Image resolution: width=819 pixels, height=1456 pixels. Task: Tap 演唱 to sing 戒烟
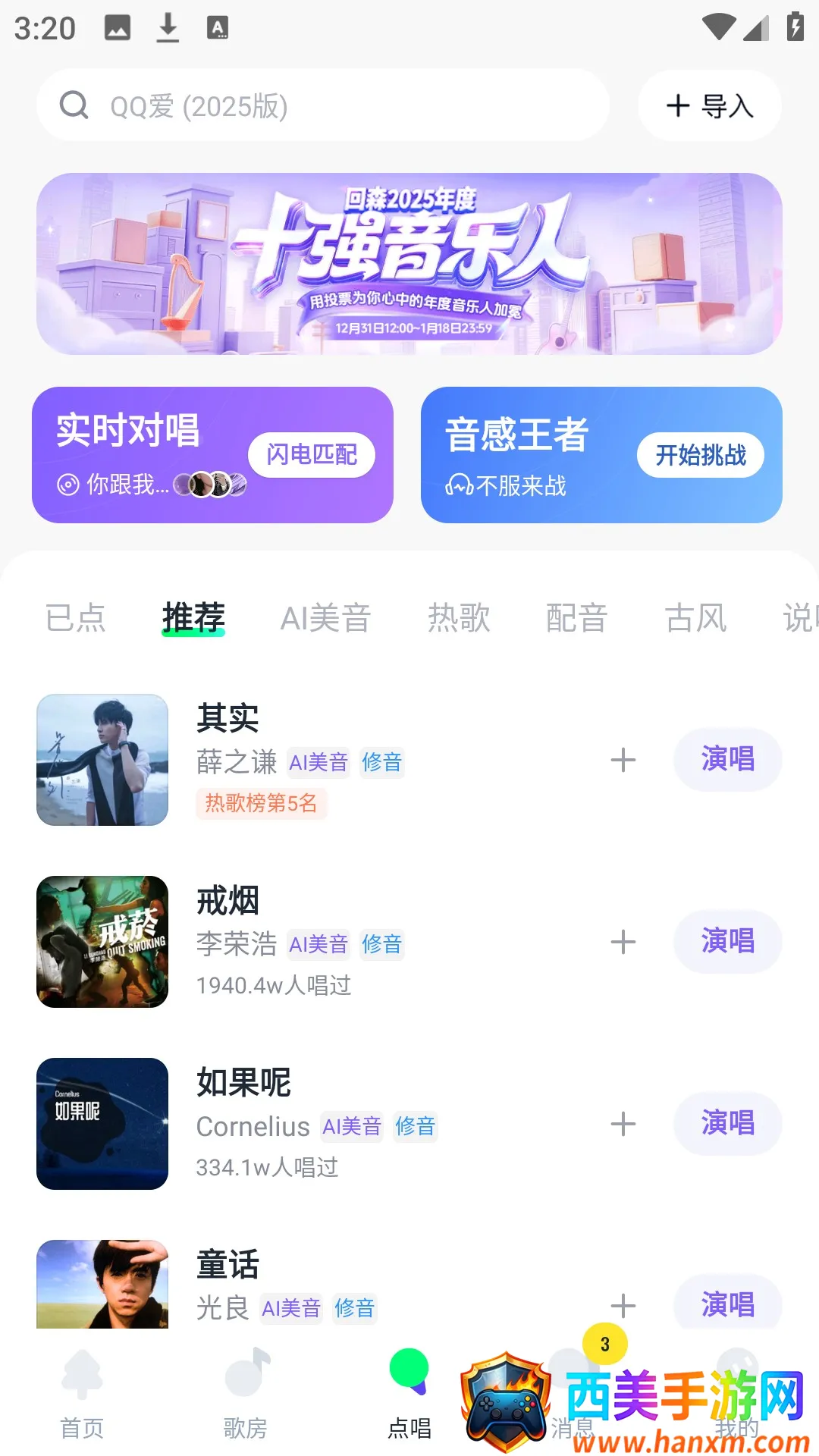(x=726, y=942)
